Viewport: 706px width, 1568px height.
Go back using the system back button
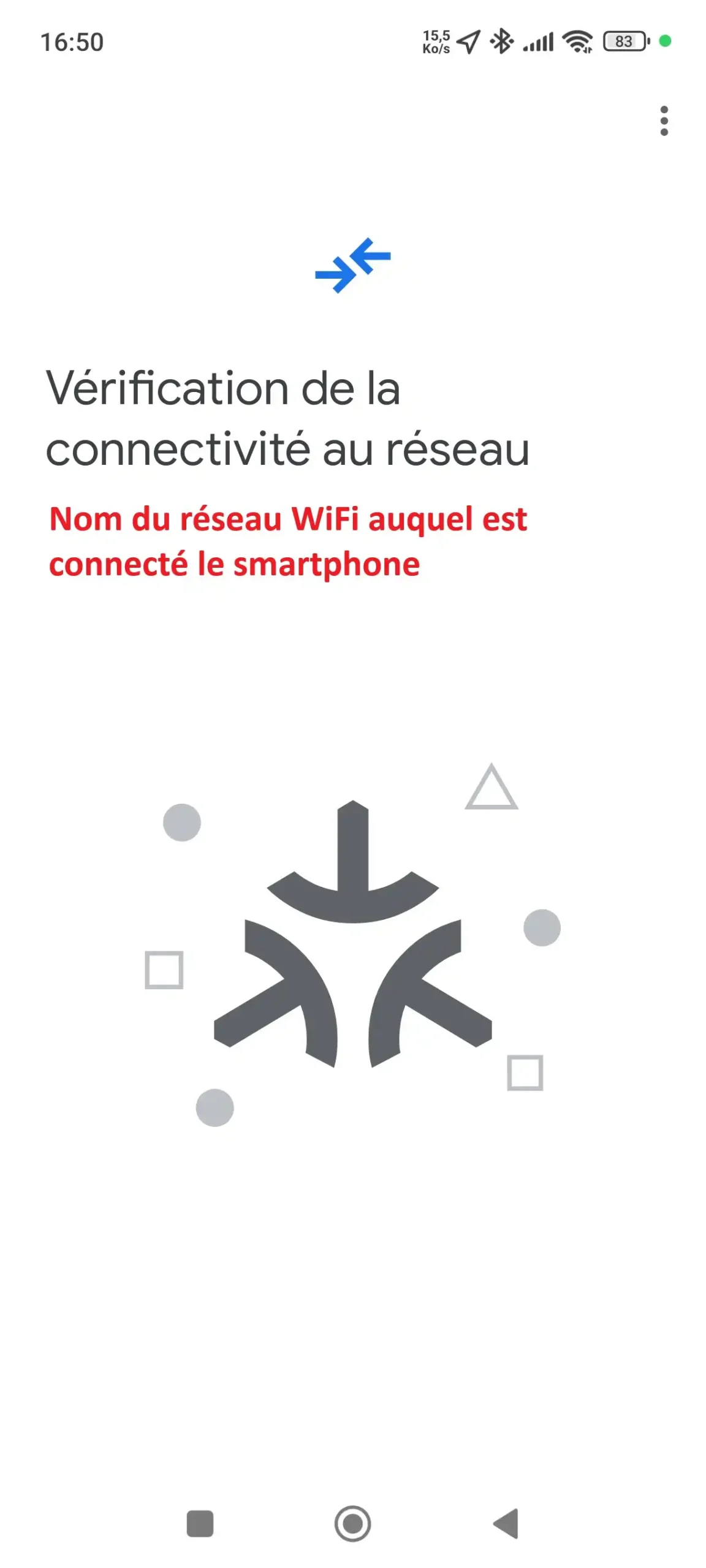click(x=506, y=1523)
